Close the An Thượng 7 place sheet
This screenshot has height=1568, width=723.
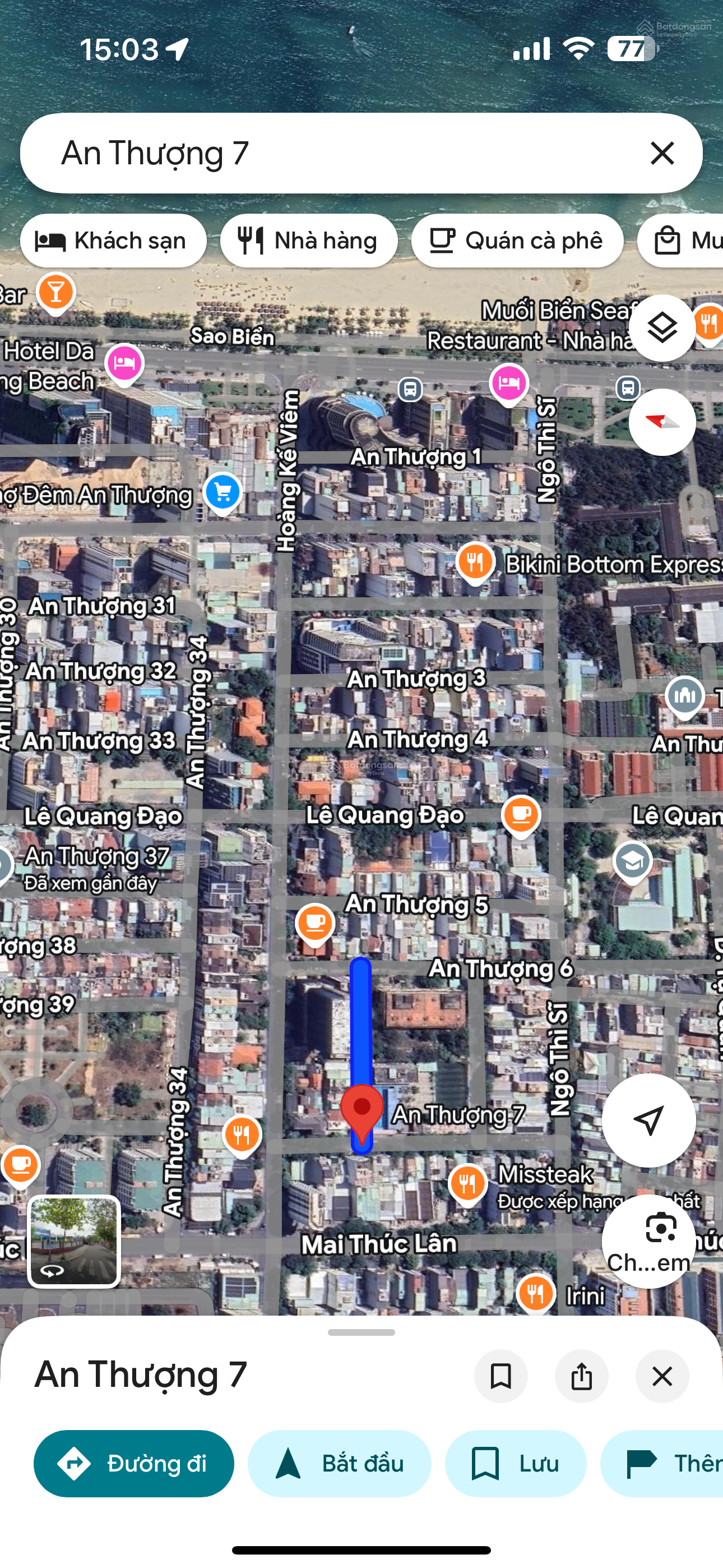coord(662,1376)
